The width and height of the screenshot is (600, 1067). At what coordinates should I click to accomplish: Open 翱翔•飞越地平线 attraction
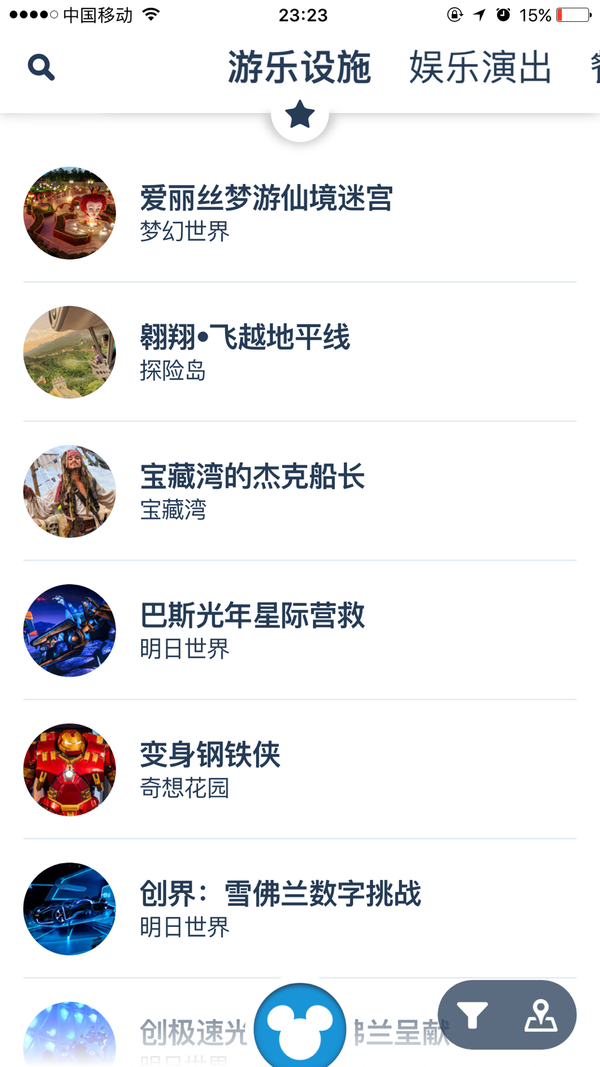pos(245,337)
